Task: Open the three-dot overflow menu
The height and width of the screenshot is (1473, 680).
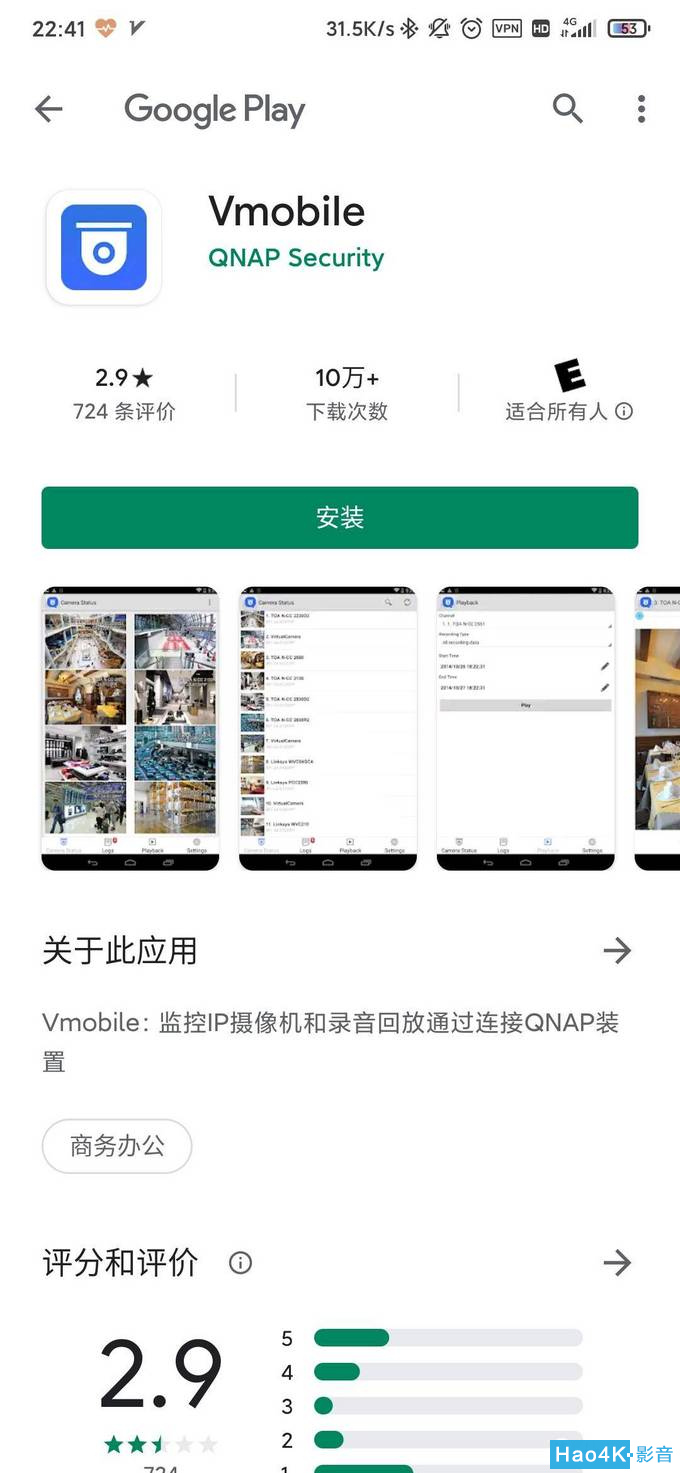Action: pos(641,108)
